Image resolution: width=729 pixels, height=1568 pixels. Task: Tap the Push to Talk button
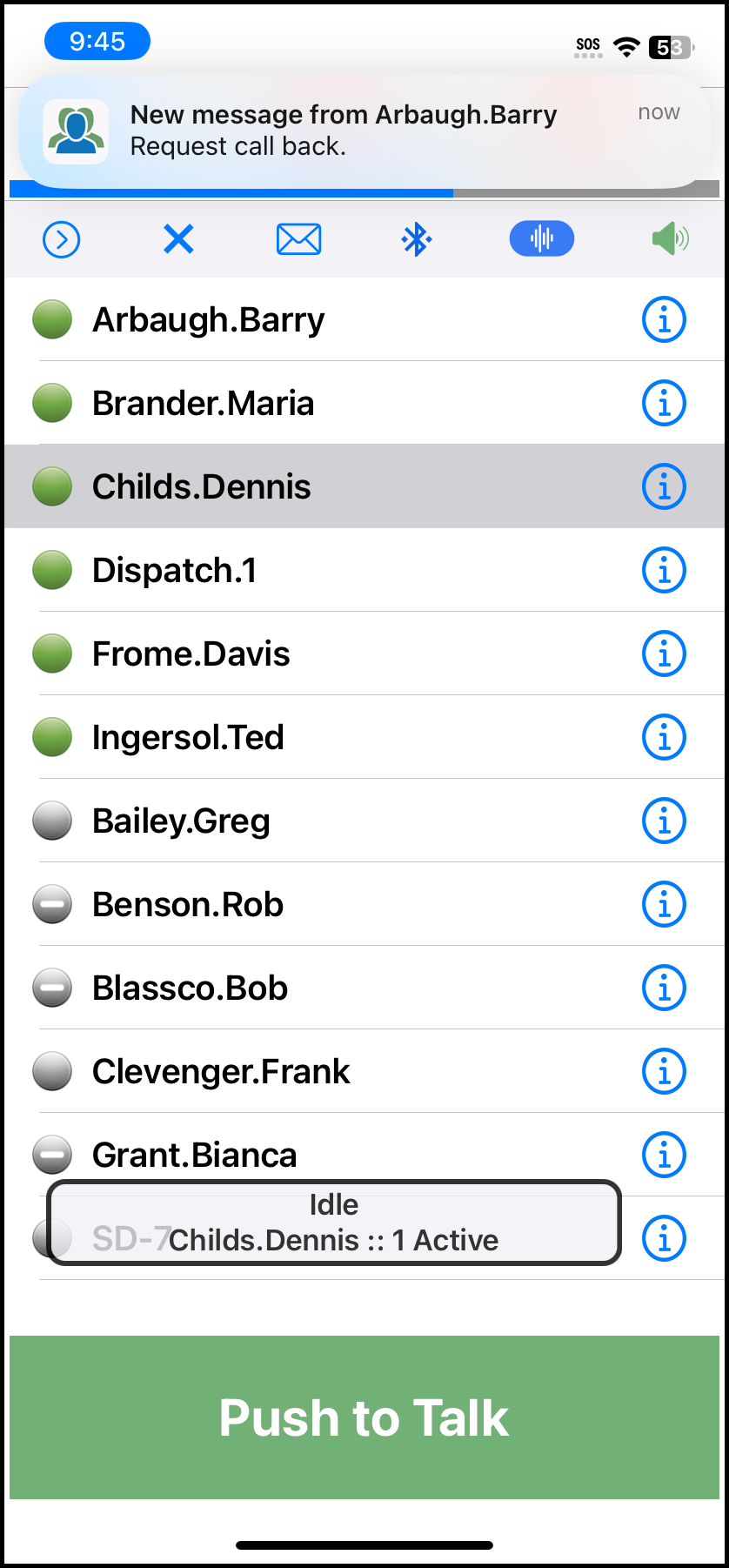[x=364, y=1417]
